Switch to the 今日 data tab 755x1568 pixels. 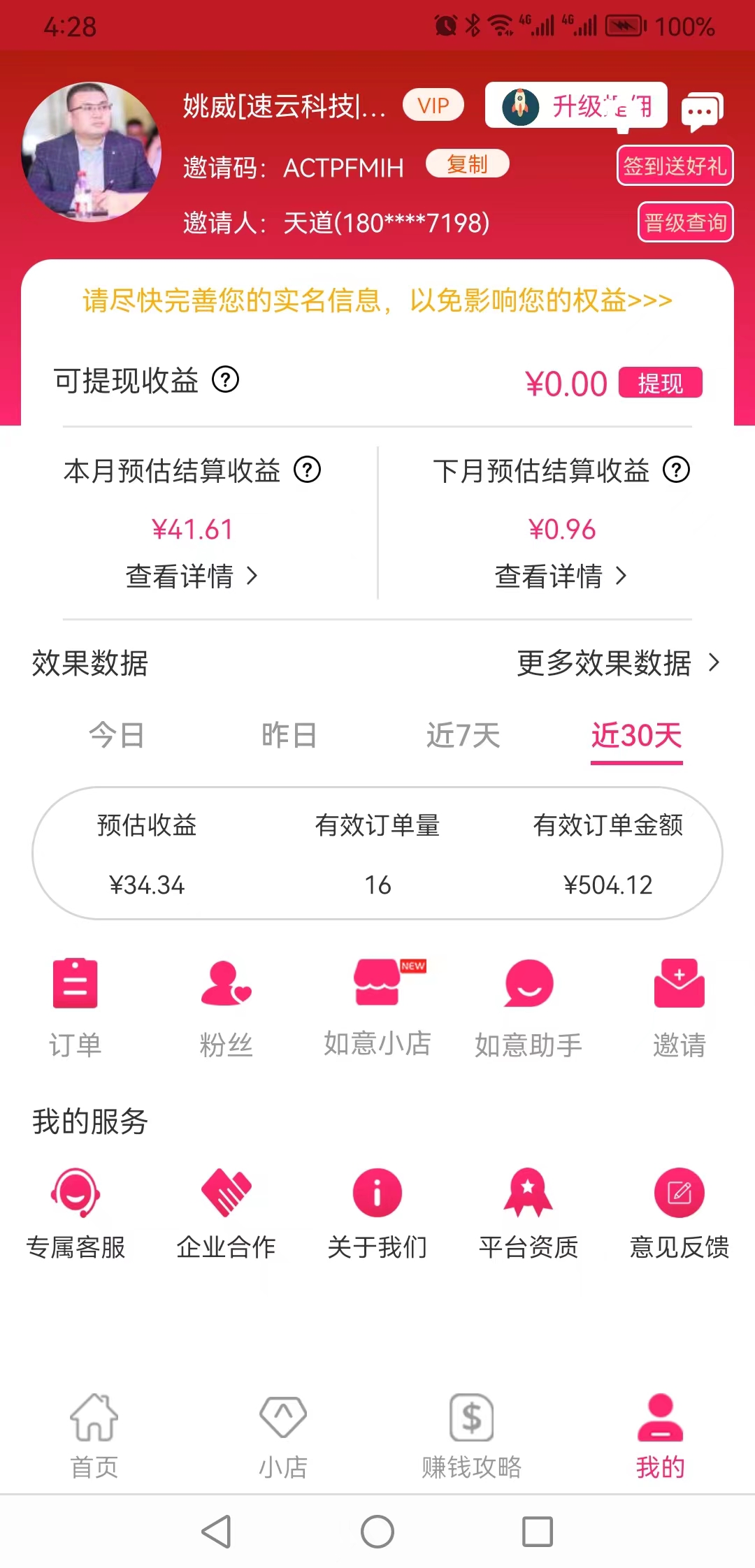117,735
